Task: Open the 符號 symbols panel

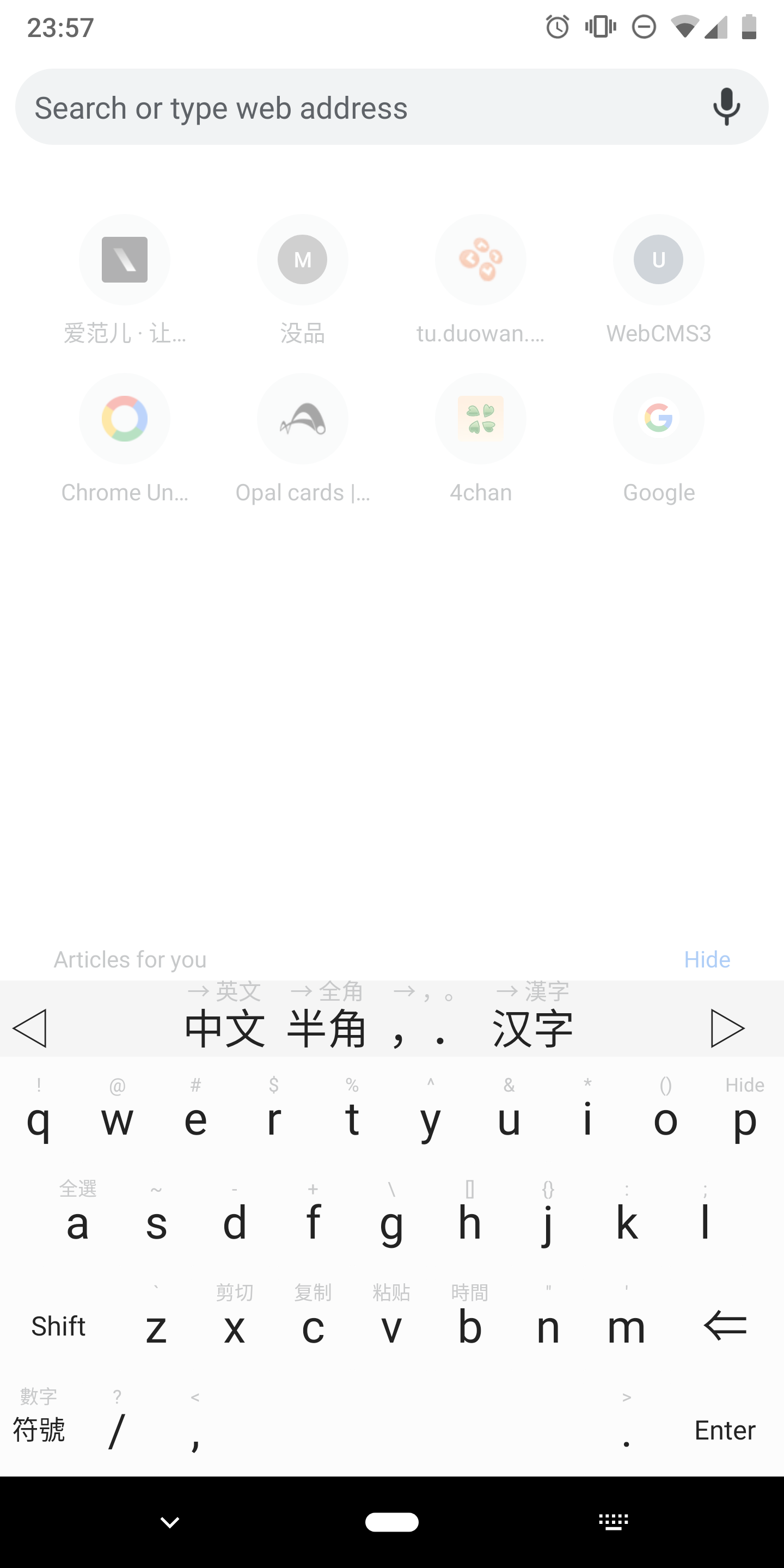Action: (x=38, y=1430)
